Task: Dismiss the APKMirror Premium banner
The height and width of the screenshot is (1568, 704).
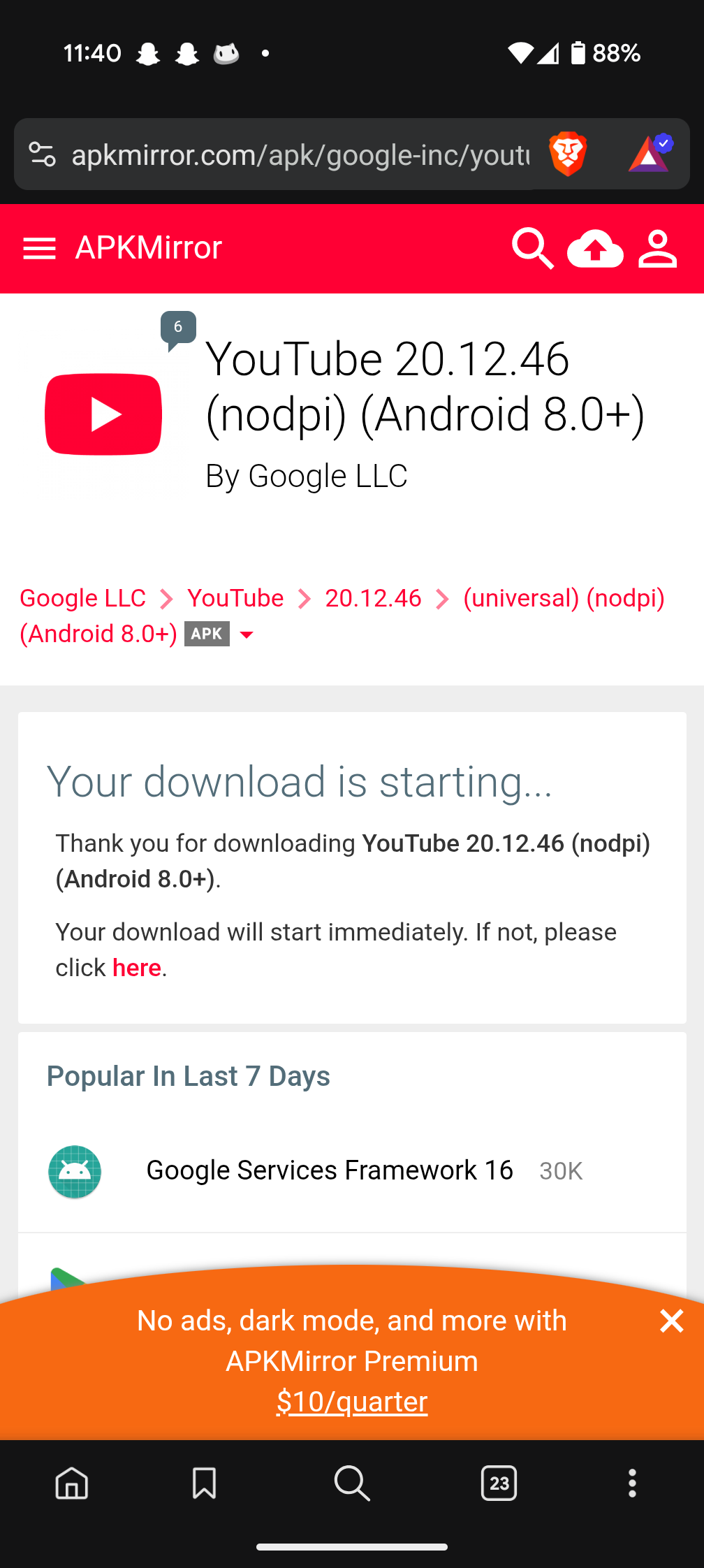Action: point(671,1321)
